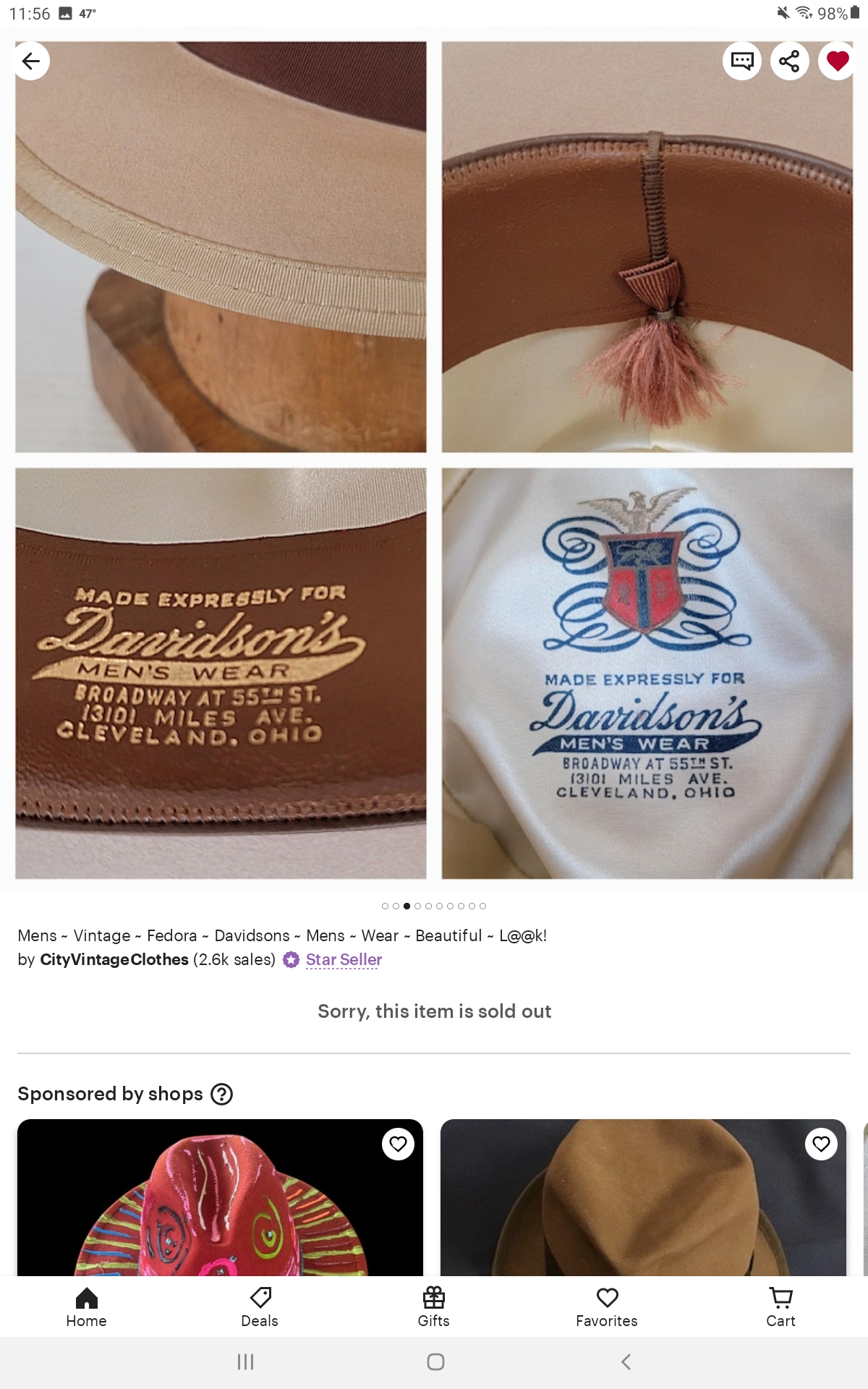Tap the system back button

click(x=626, y=1362)
